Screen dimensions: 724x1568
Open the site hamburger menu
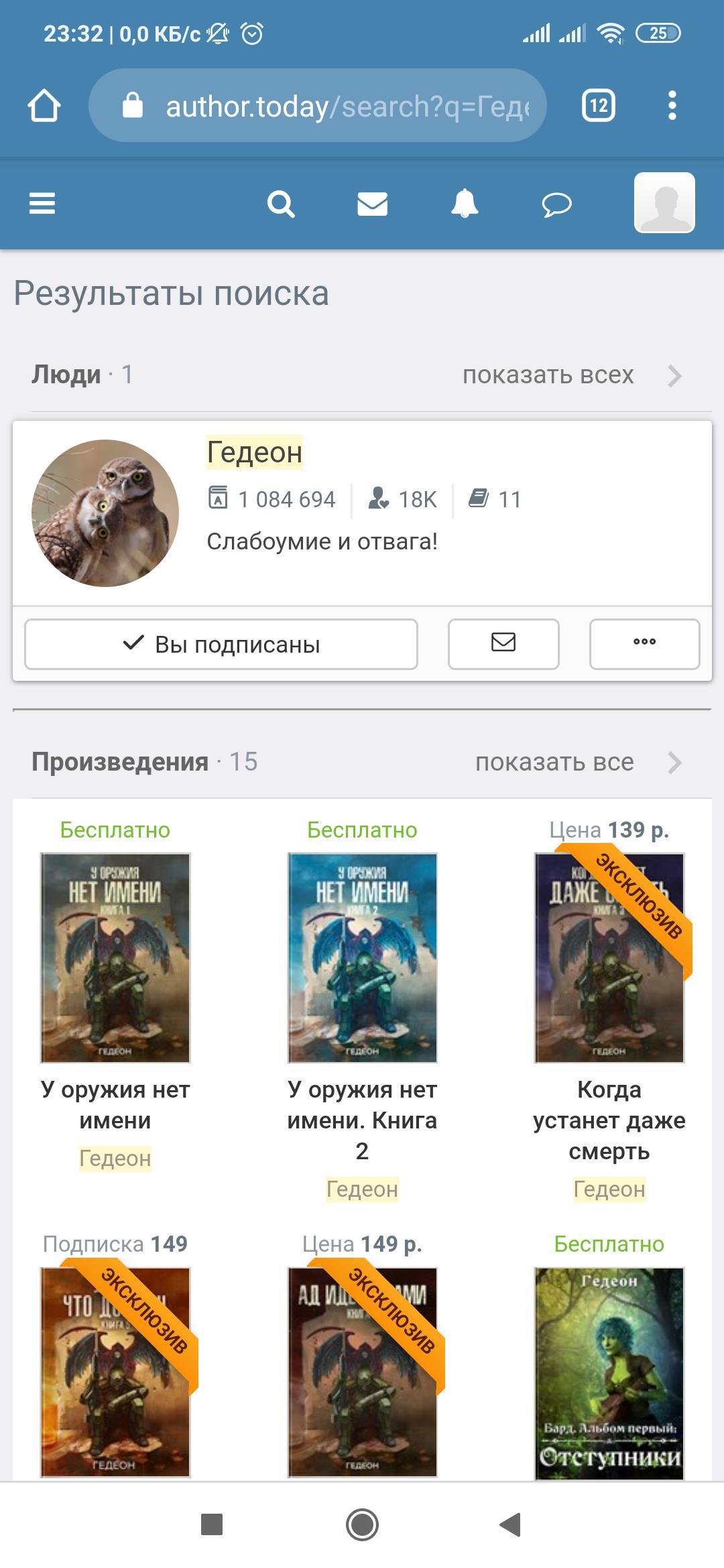click(x=42, y=203)
